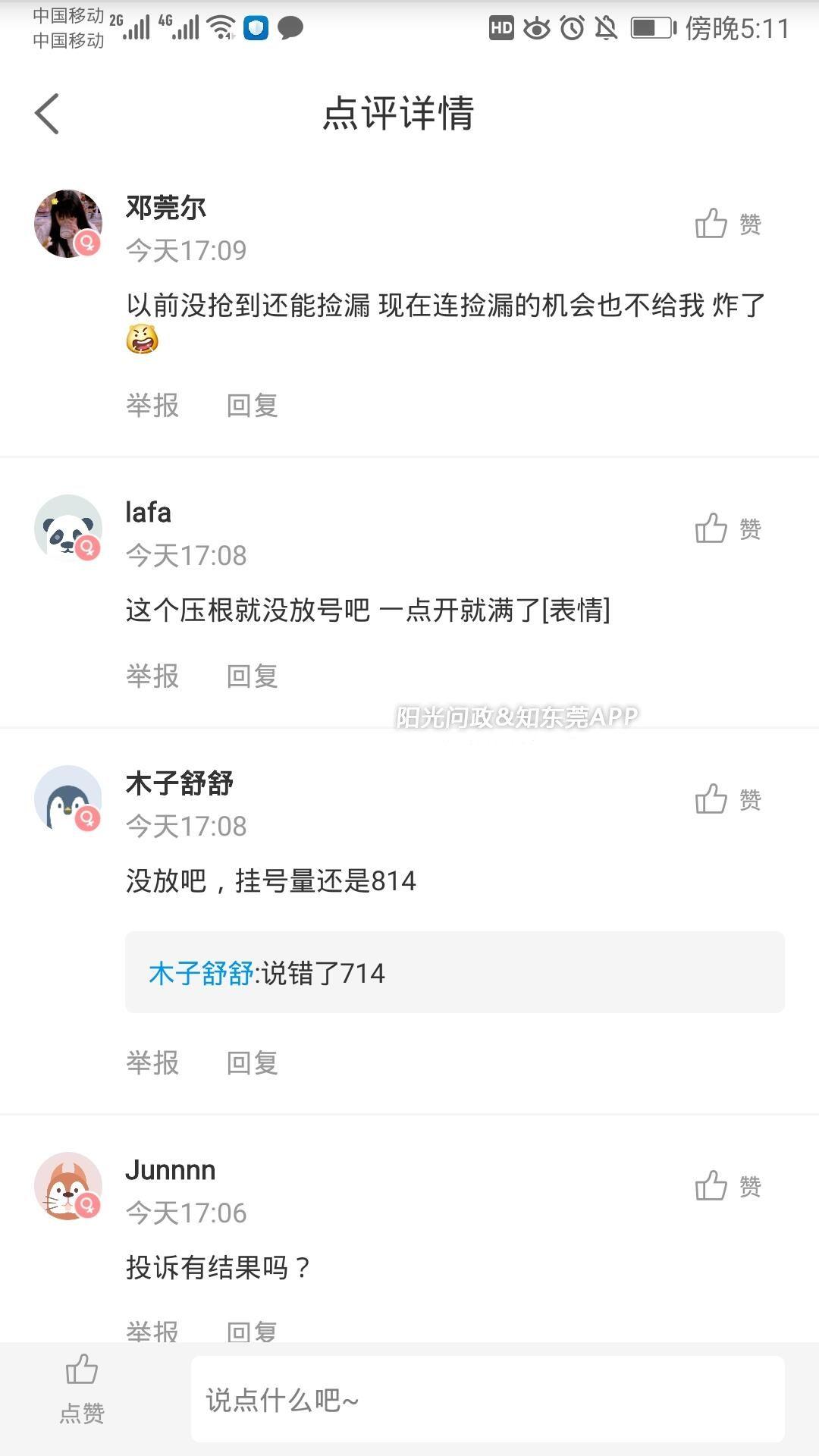The width and height of the screenshot is (819, 1456).
Task: Report lafa's comment
Action: coord(152,676)
